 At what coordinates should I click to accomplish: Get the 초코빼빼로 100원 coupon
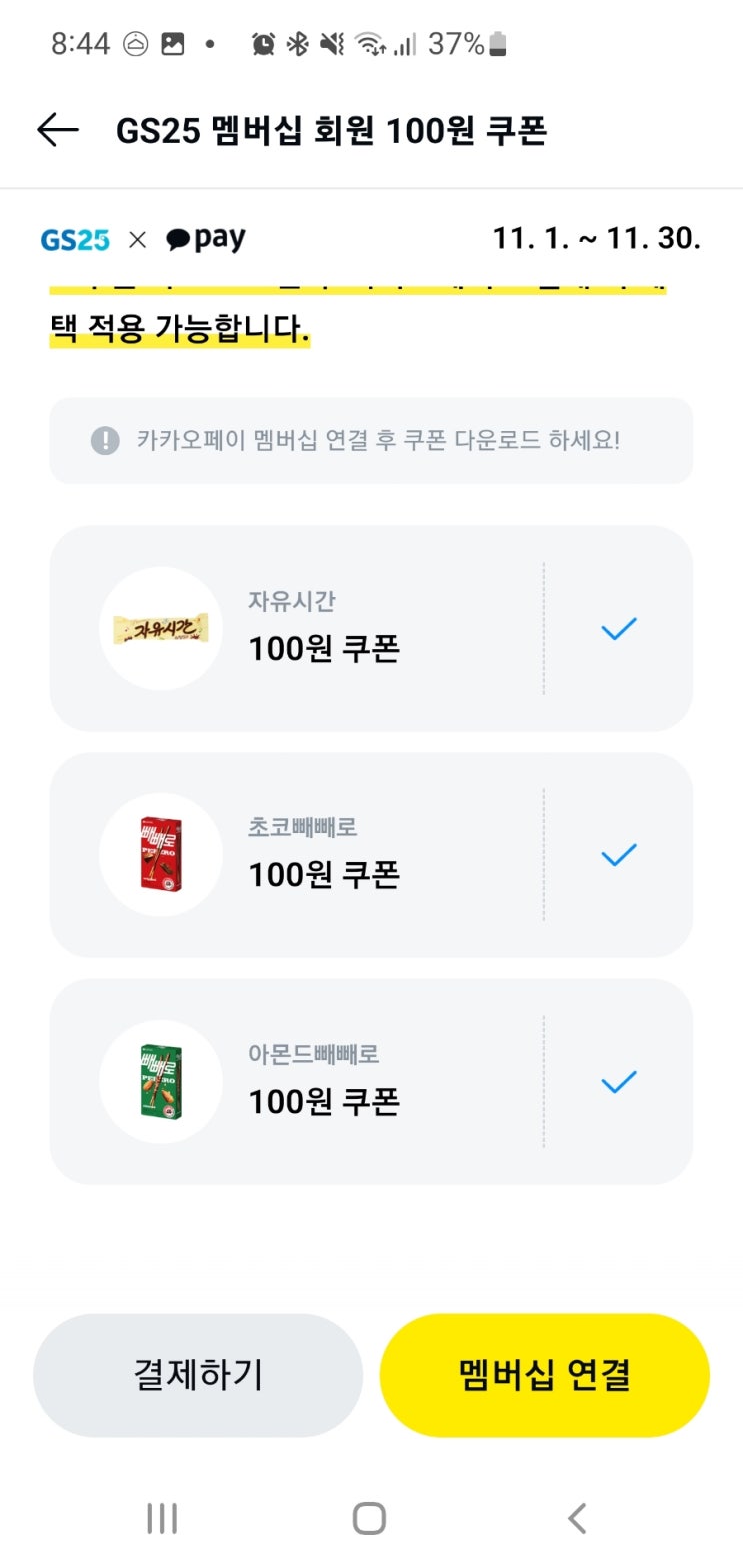click(x=619, y=855)
